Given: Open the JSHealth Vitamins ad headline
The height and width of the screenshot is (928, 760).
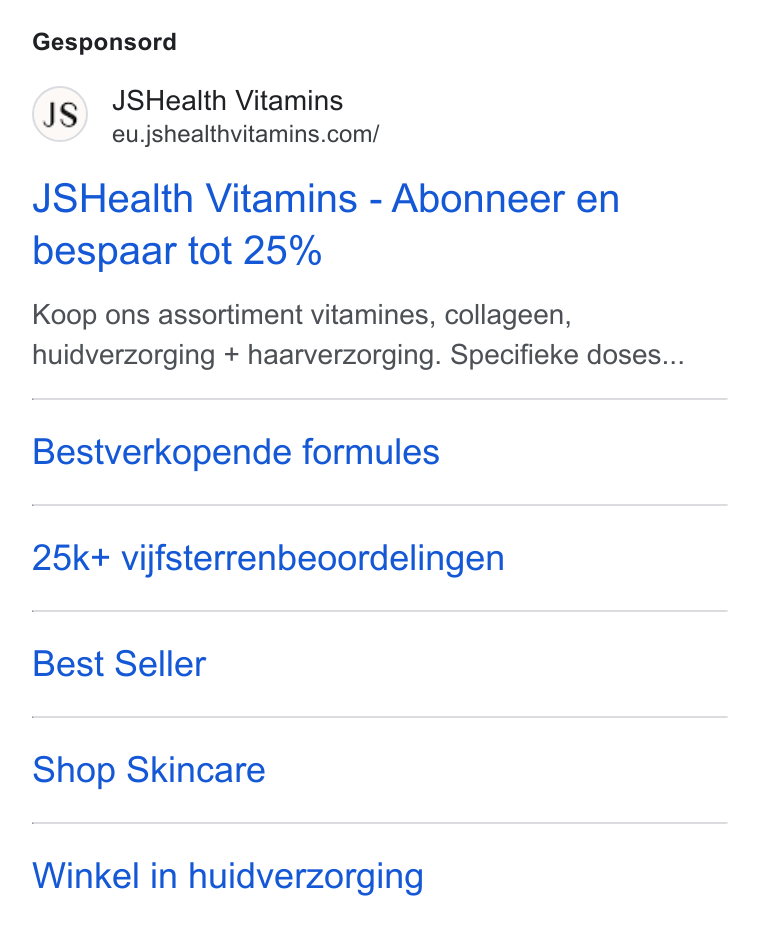Looking at the screenshot, I should point(326,224).
